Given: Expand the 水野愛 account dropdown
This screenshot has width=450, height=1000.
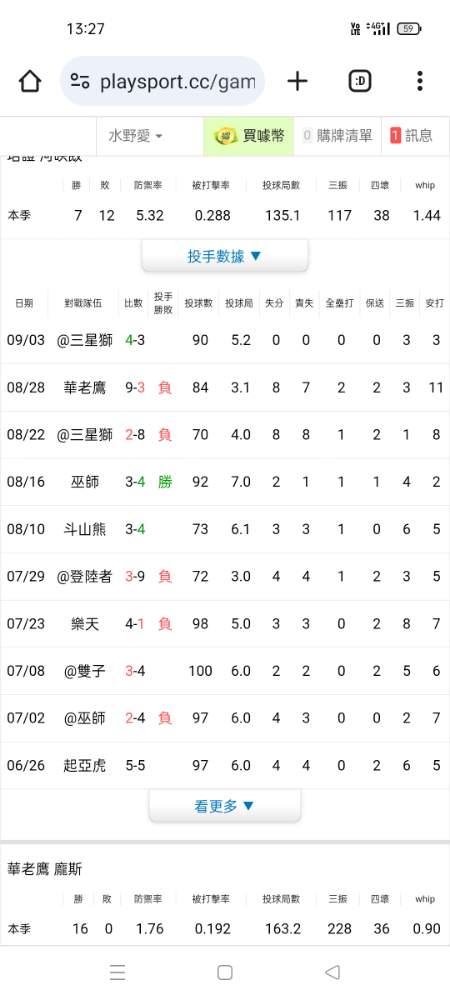Looking at the screenshot, I should pos(135,136).
